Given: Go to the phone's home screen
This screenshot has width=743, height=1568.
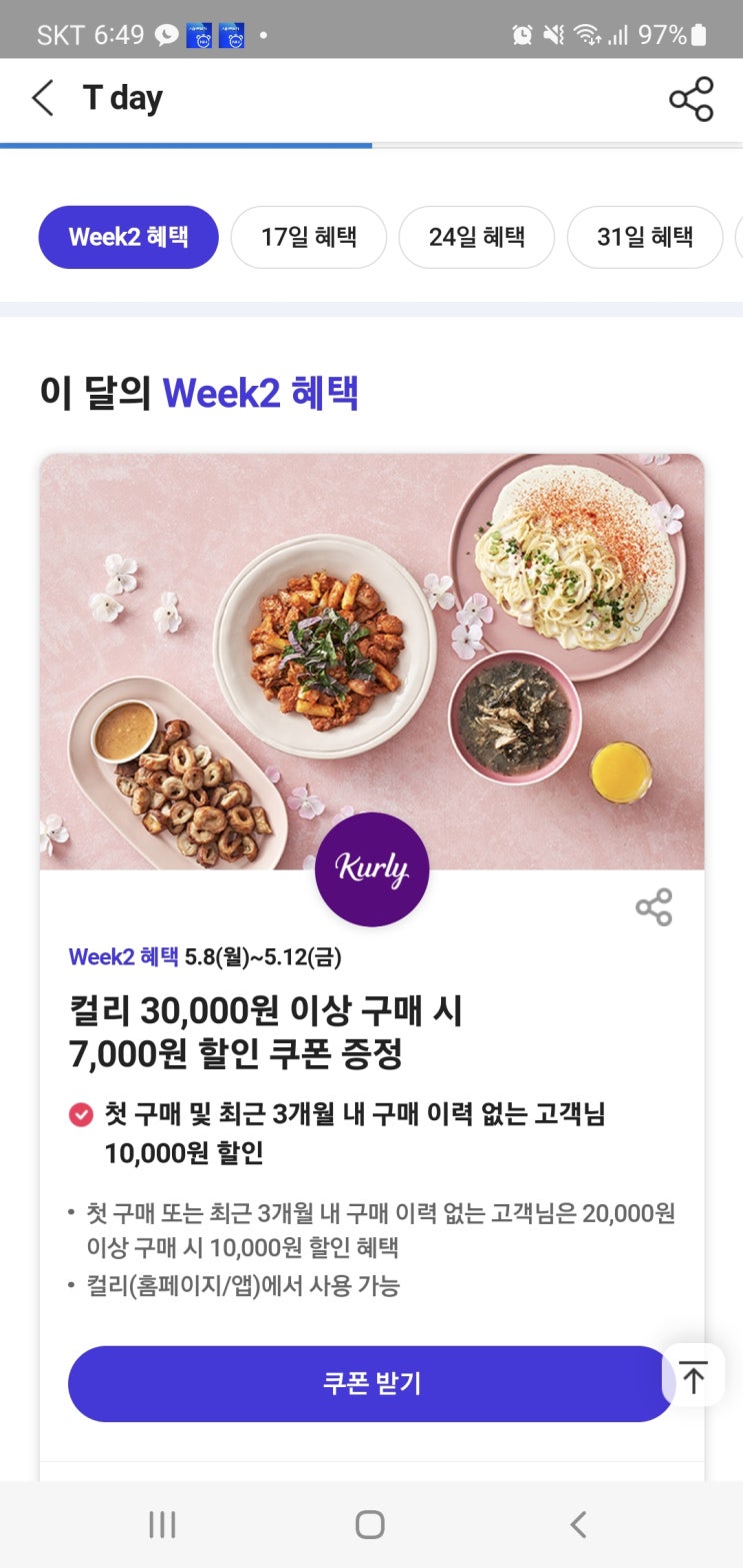Looking at the screenshot, I should pyautogui.click(x=370, y=1524).
